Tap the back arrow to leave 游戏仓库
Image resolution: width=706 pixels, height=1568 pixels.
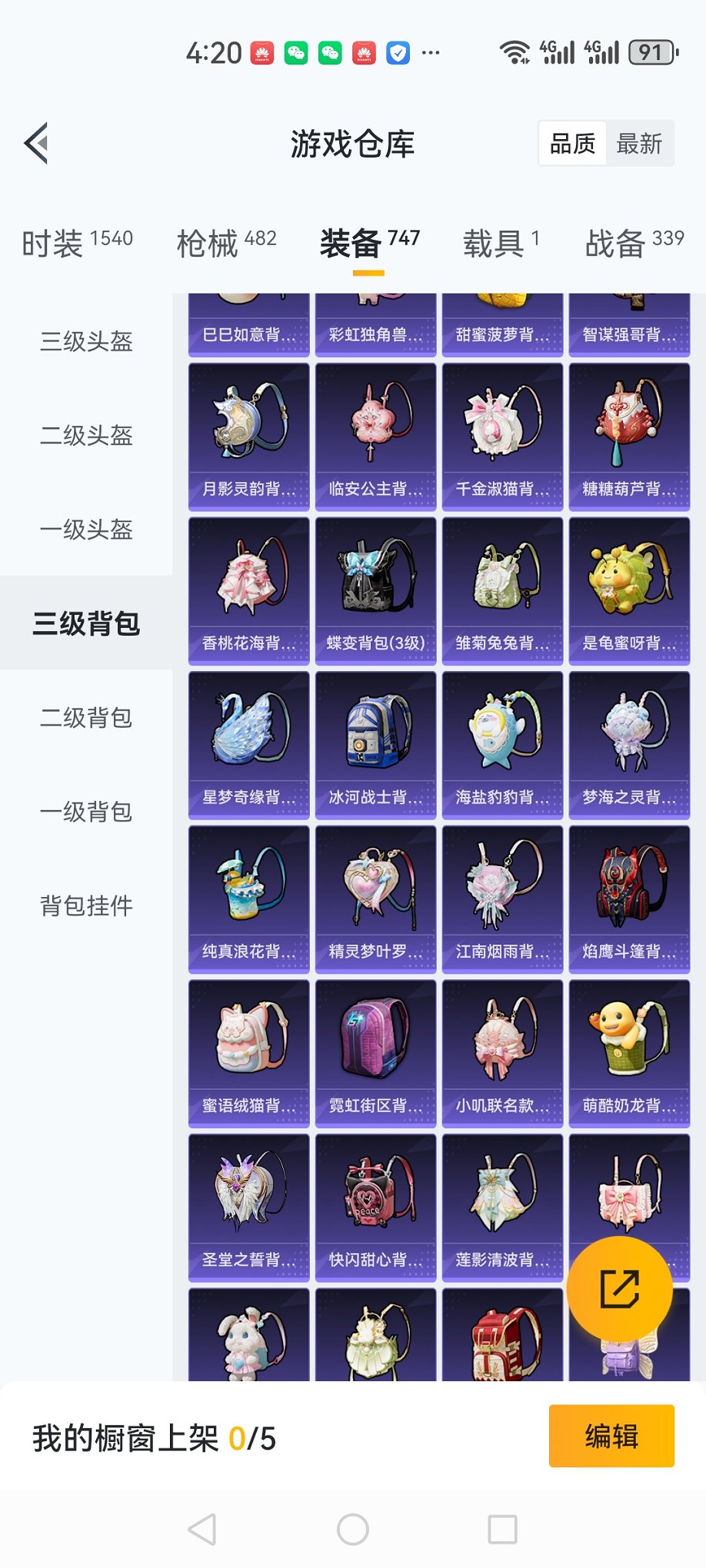tap(35, 143)
